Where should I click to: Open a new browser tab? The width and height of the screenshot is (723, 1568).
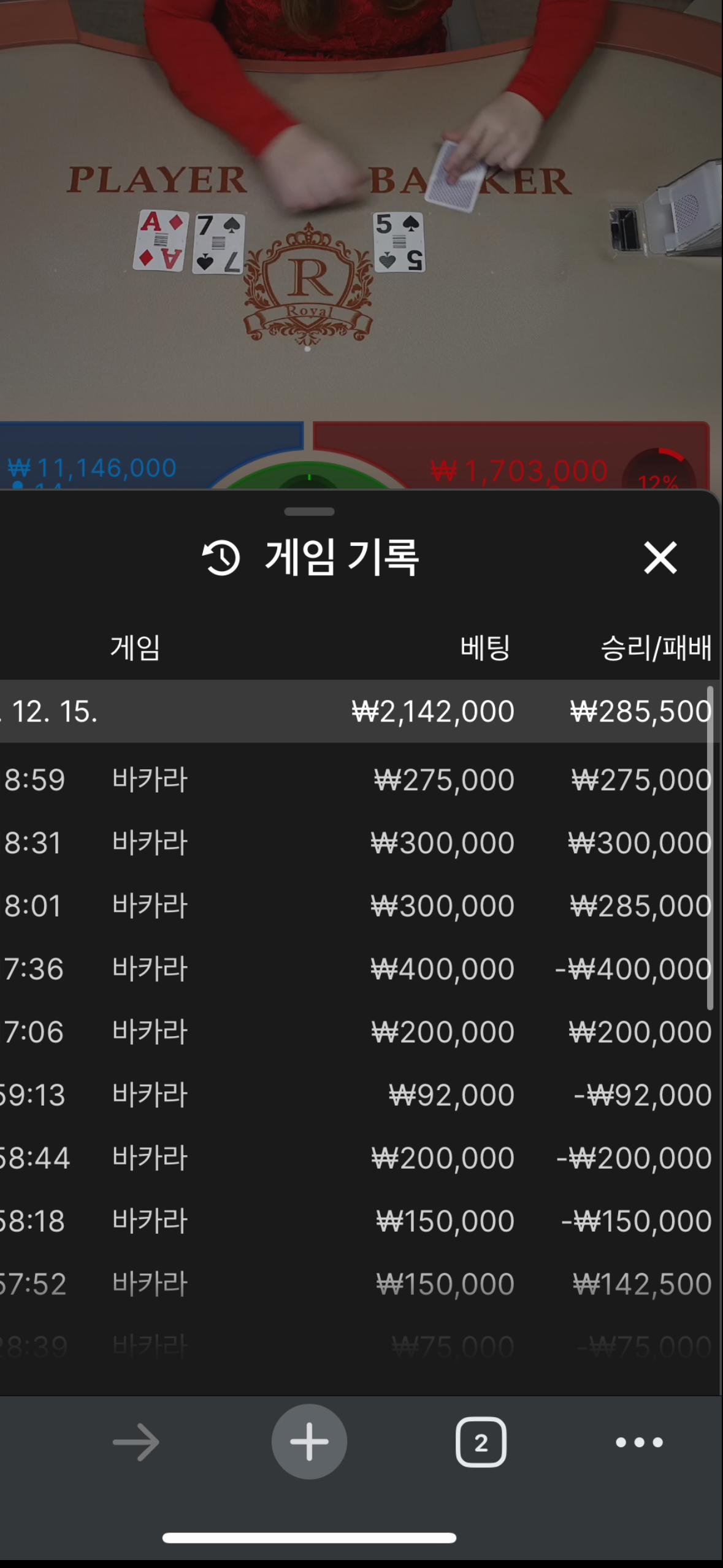pos(309,1442)
